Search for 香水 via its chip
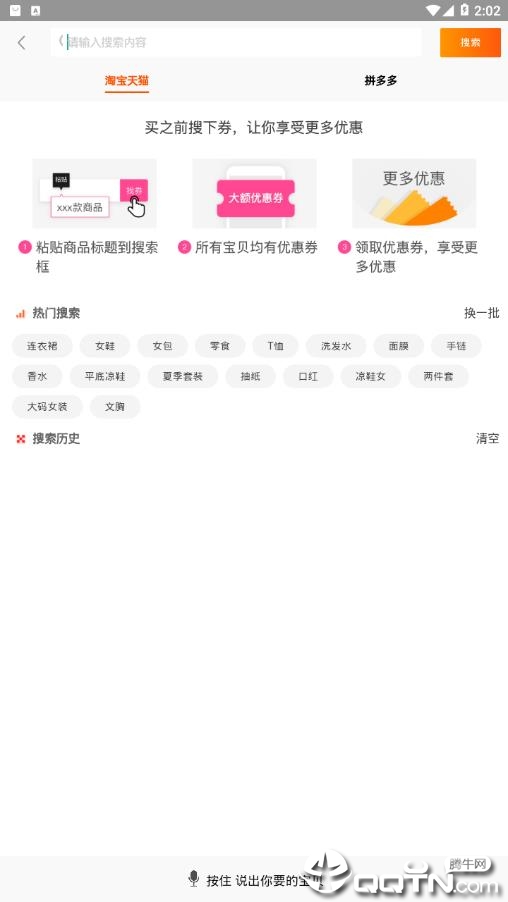The height and width of the screenshot is (902, 508). click(37, 376)
